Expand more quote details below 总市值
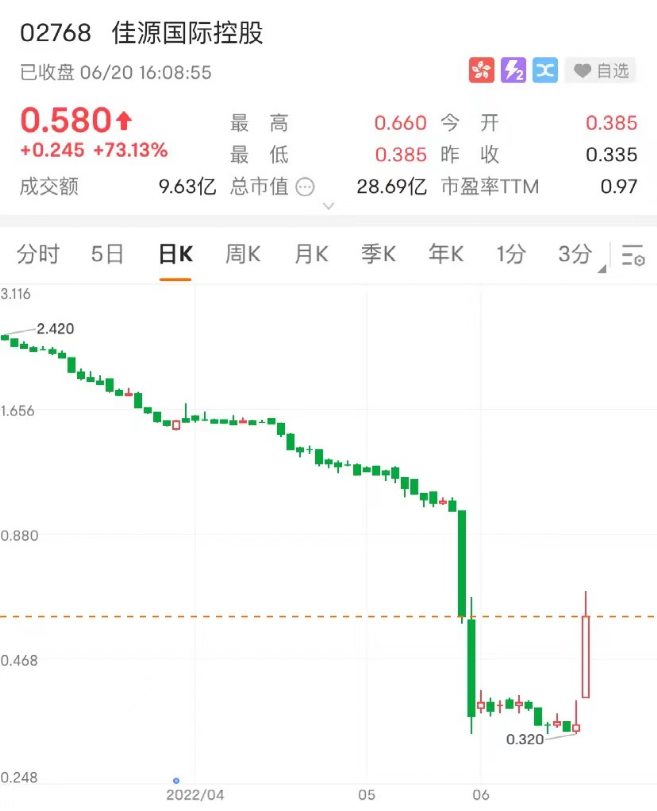Image resolution: width=657 pixels, height=811 pixels. pos(329,207)
